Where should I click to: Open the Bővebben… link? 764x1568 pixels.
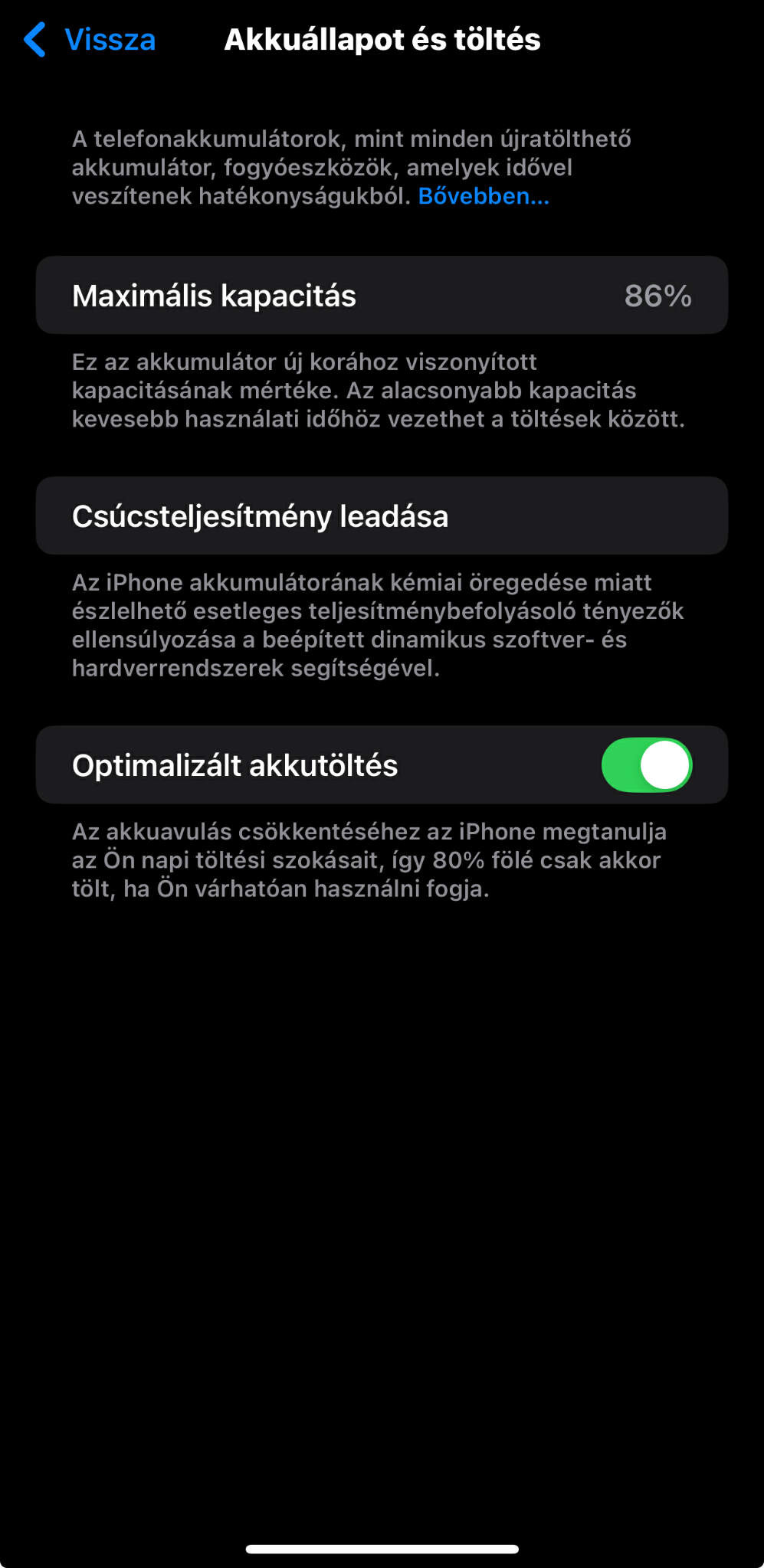483,197
